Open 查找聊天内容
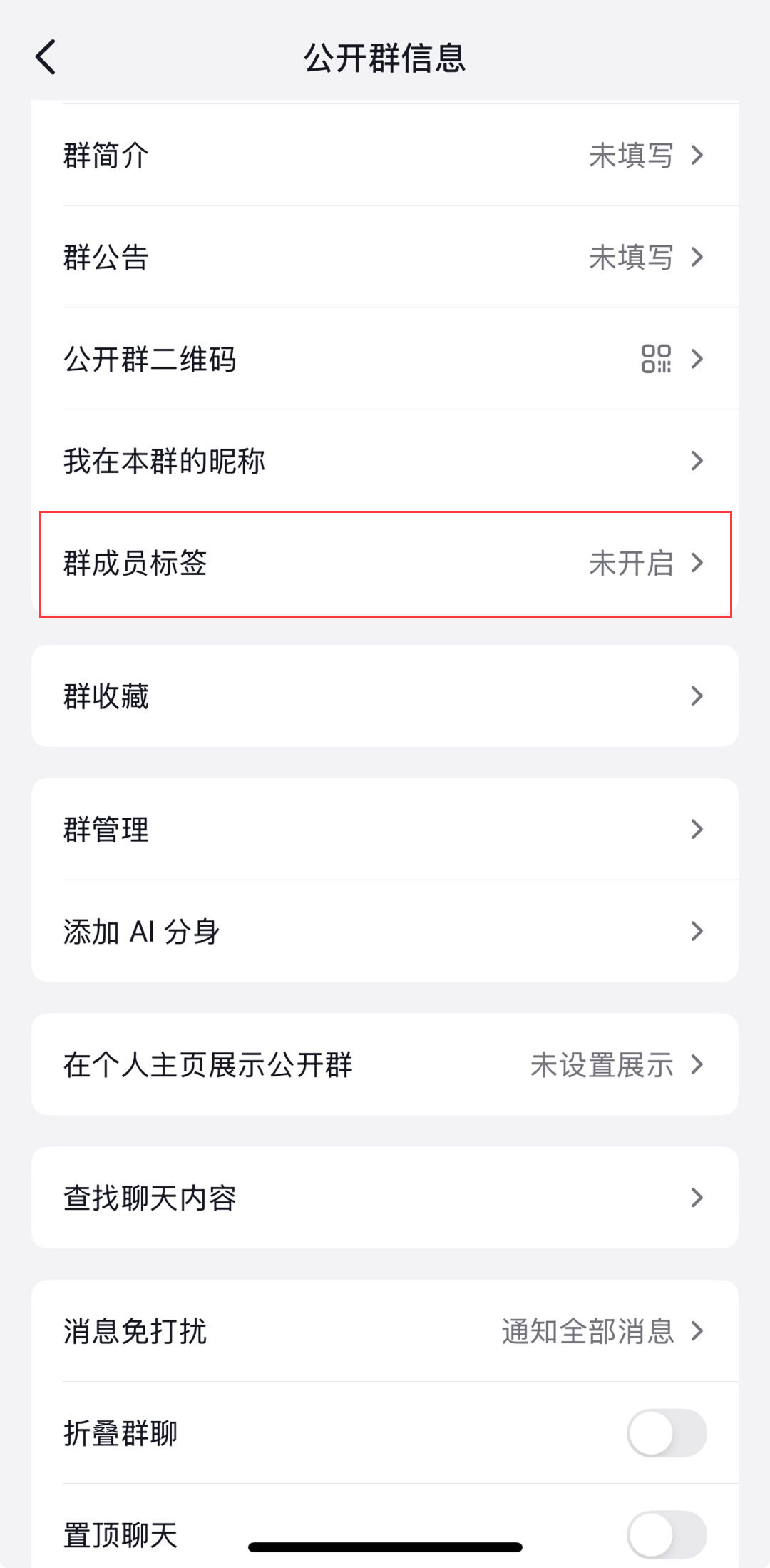The height and width of the screenshot is (1568, 770). pos(385,1197)
